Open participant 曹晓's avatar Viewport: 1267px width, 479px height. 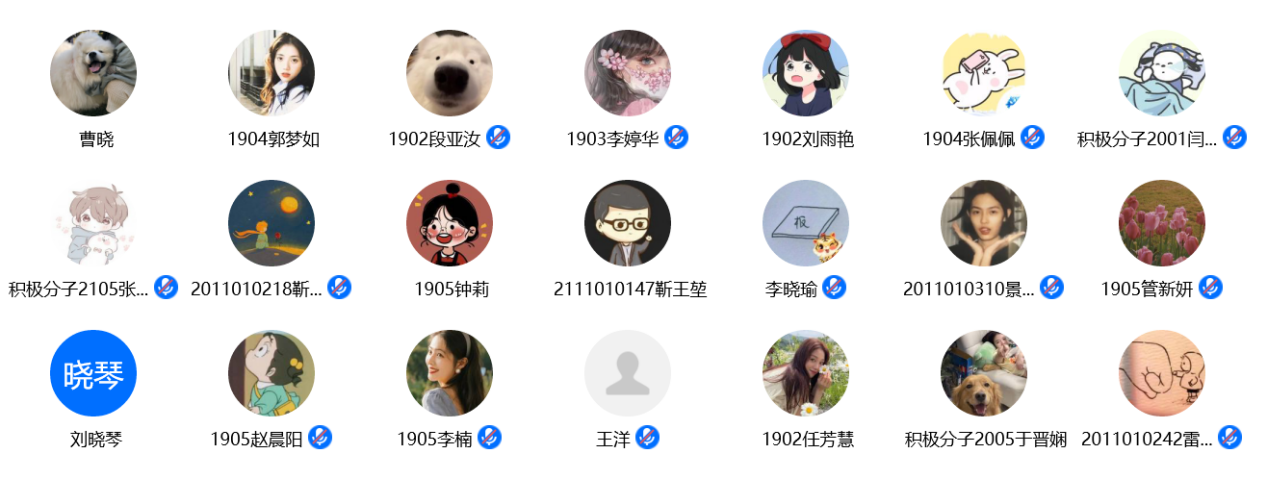click(x=93, y=73)
